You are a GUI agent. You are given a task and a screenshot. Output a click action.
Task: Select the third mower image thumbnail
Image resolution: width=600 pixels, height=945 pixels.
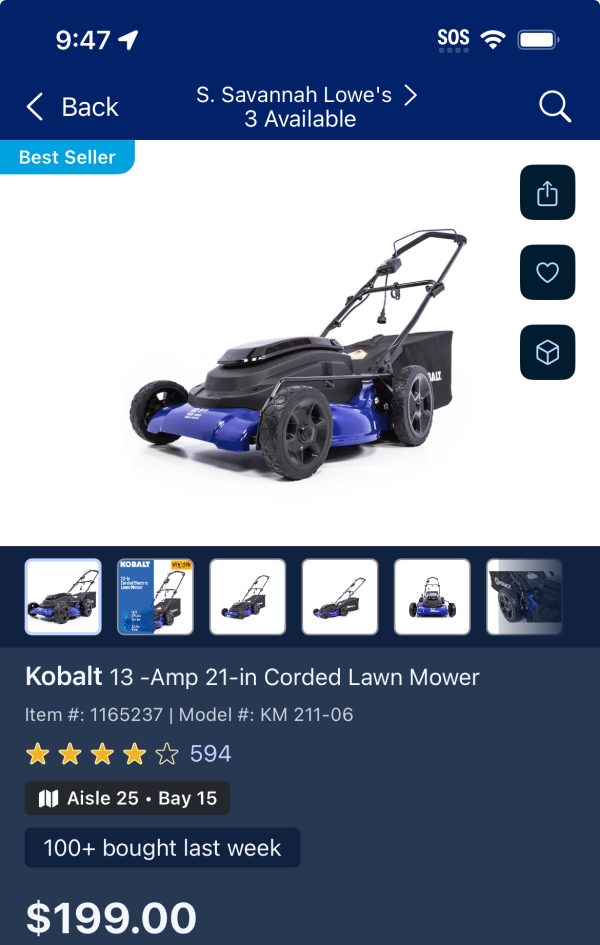tap(247, 597)
